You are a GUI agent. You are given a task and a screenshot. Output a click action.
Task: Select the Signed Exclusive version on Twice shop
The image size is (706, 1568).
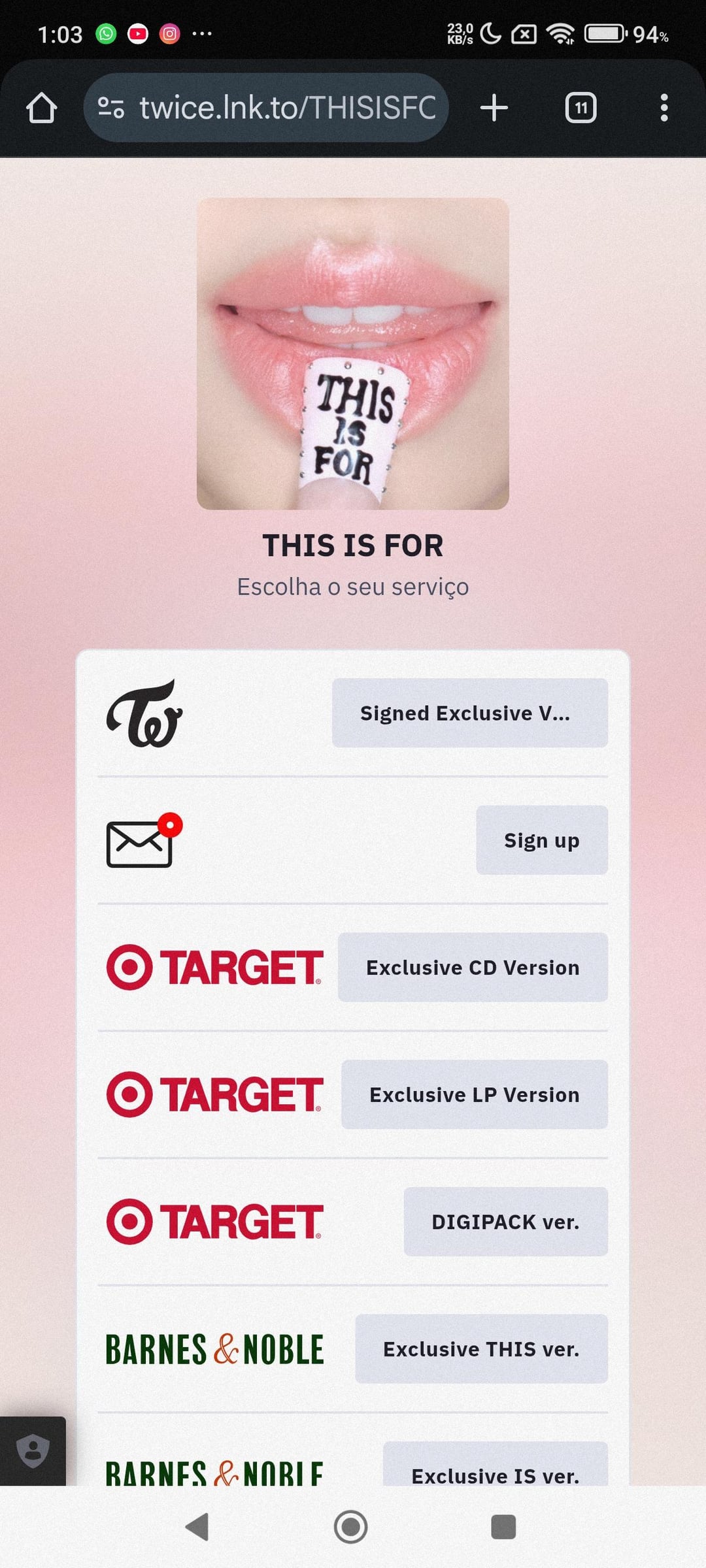469,713
